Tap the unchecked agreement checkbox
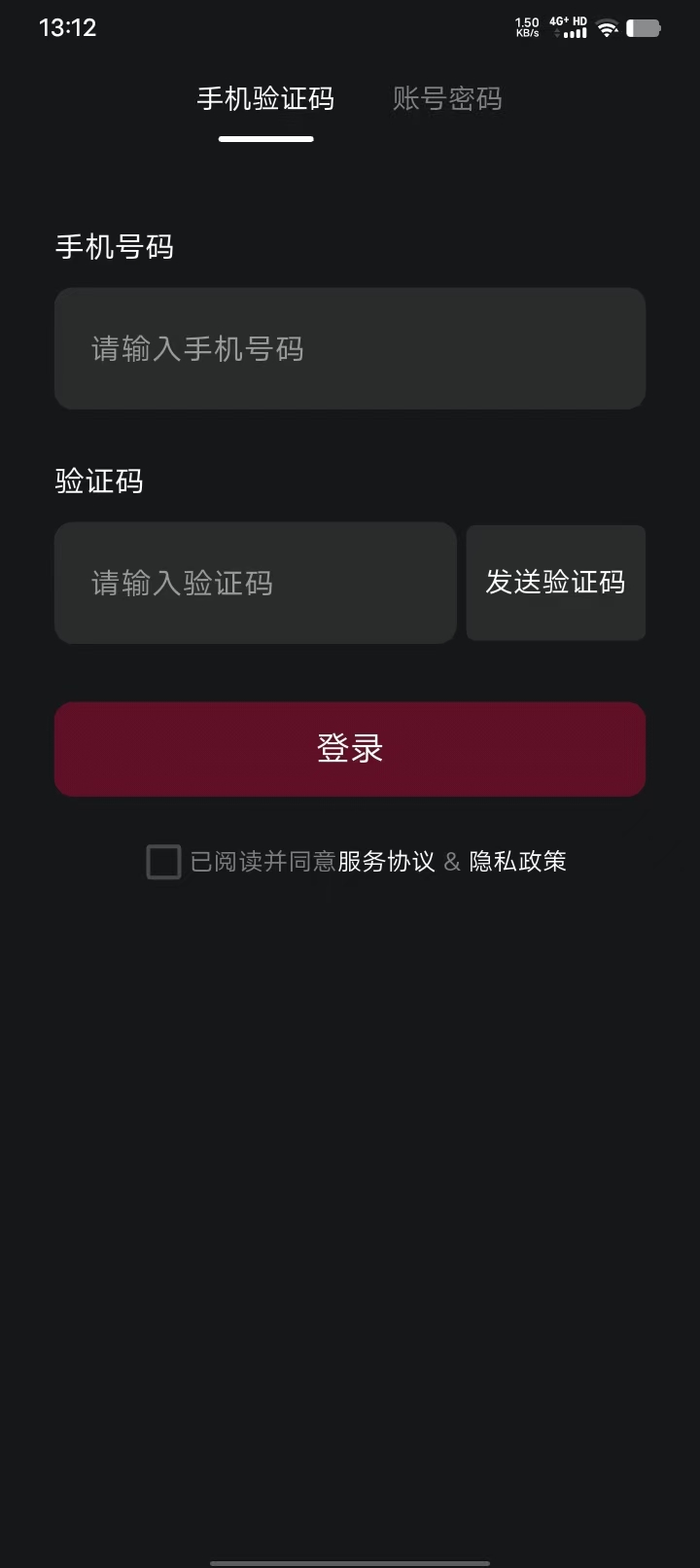This screenshot has height=1568, width=700. (x=163, y=862)
